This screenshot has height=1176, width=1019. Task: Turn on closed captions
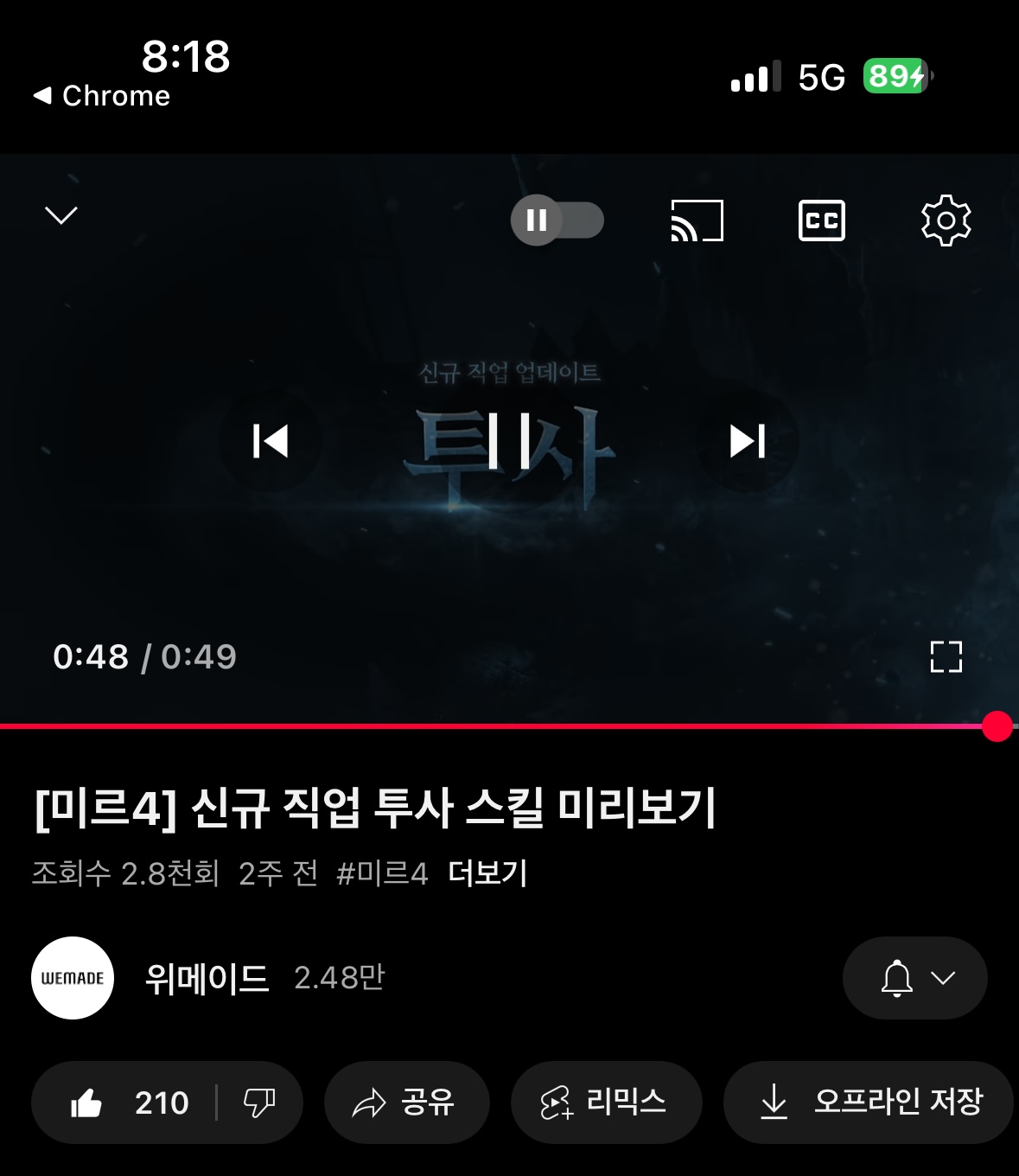(821, 220)
